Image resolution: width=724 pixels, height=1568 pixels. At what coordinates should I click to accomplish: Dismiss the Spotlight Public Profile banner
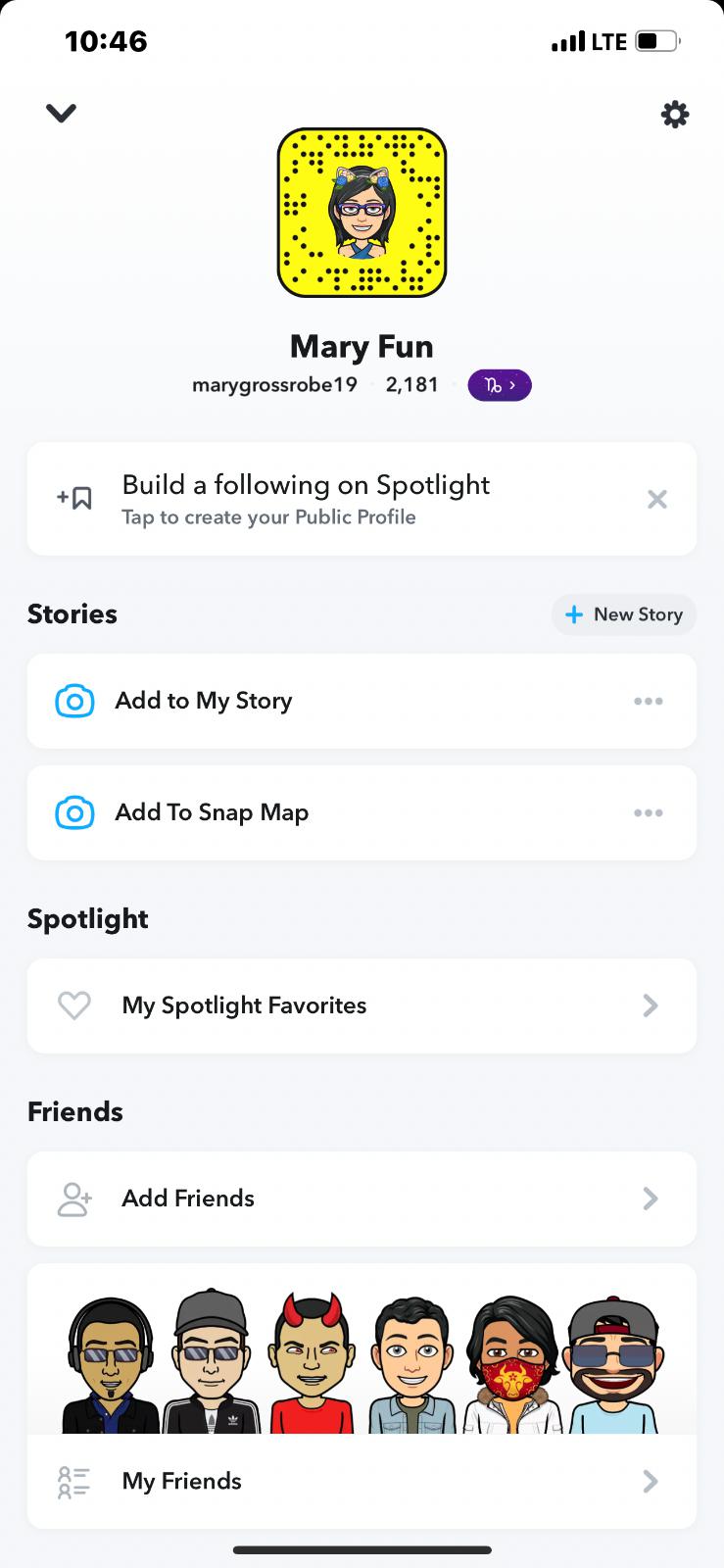[x=657, y=500]
